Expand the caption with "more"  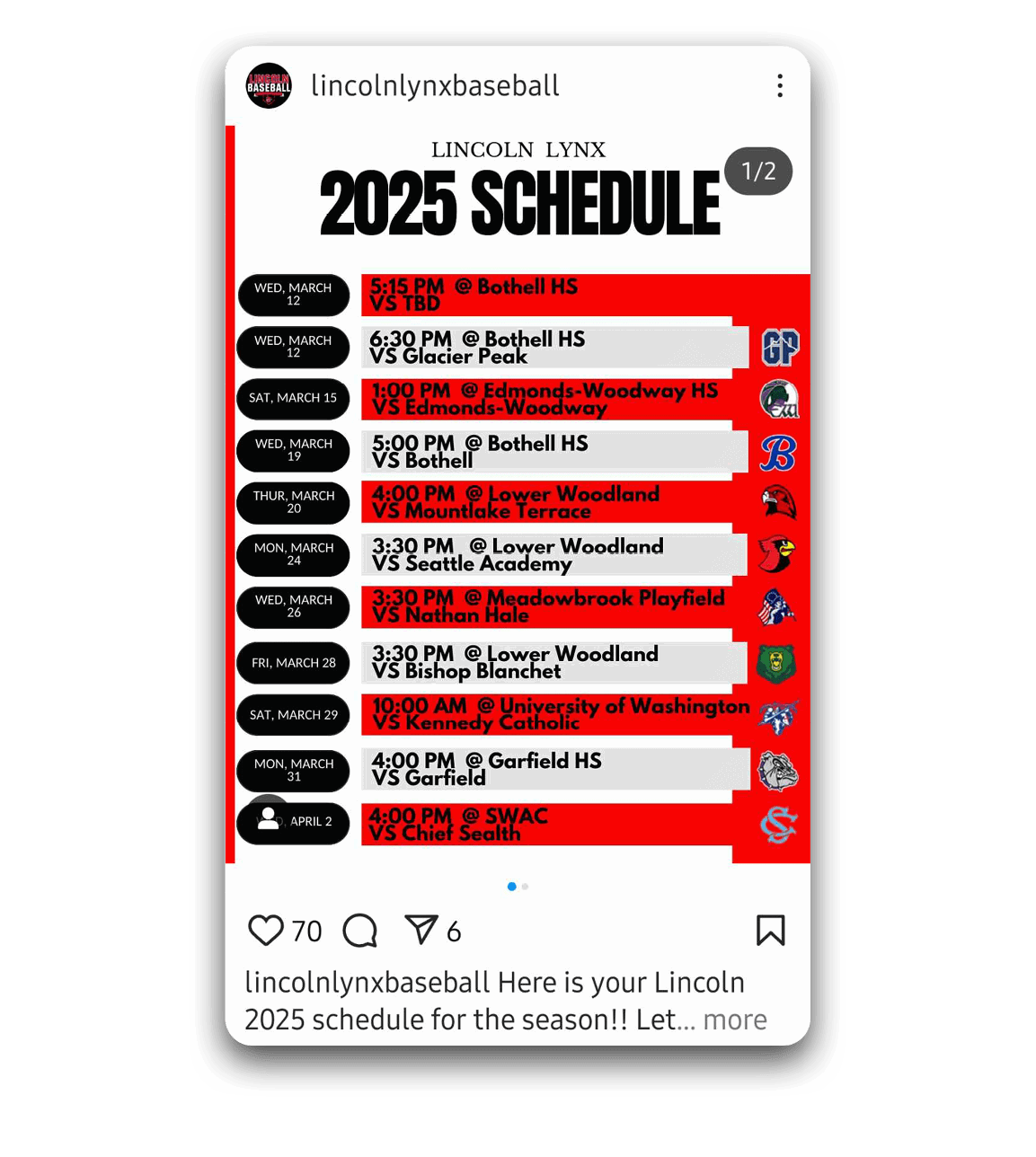point(735,1020)
